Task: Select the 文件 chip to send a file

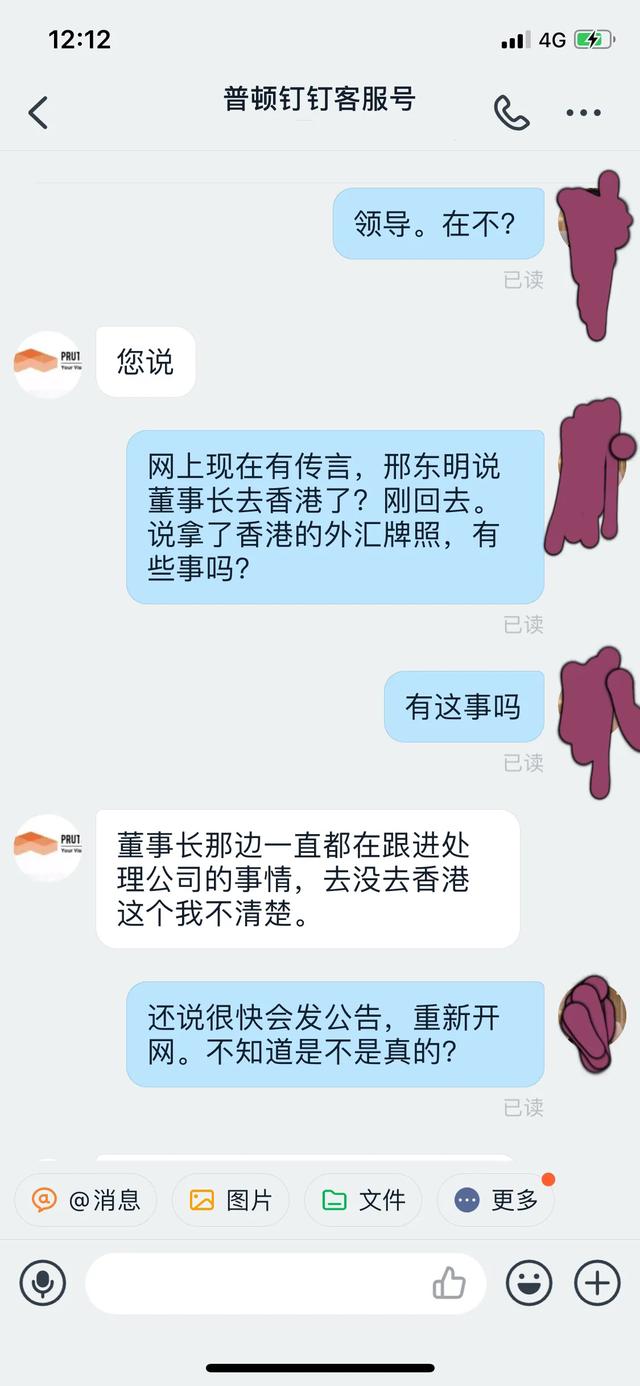Action: (x=363, y=1200)
